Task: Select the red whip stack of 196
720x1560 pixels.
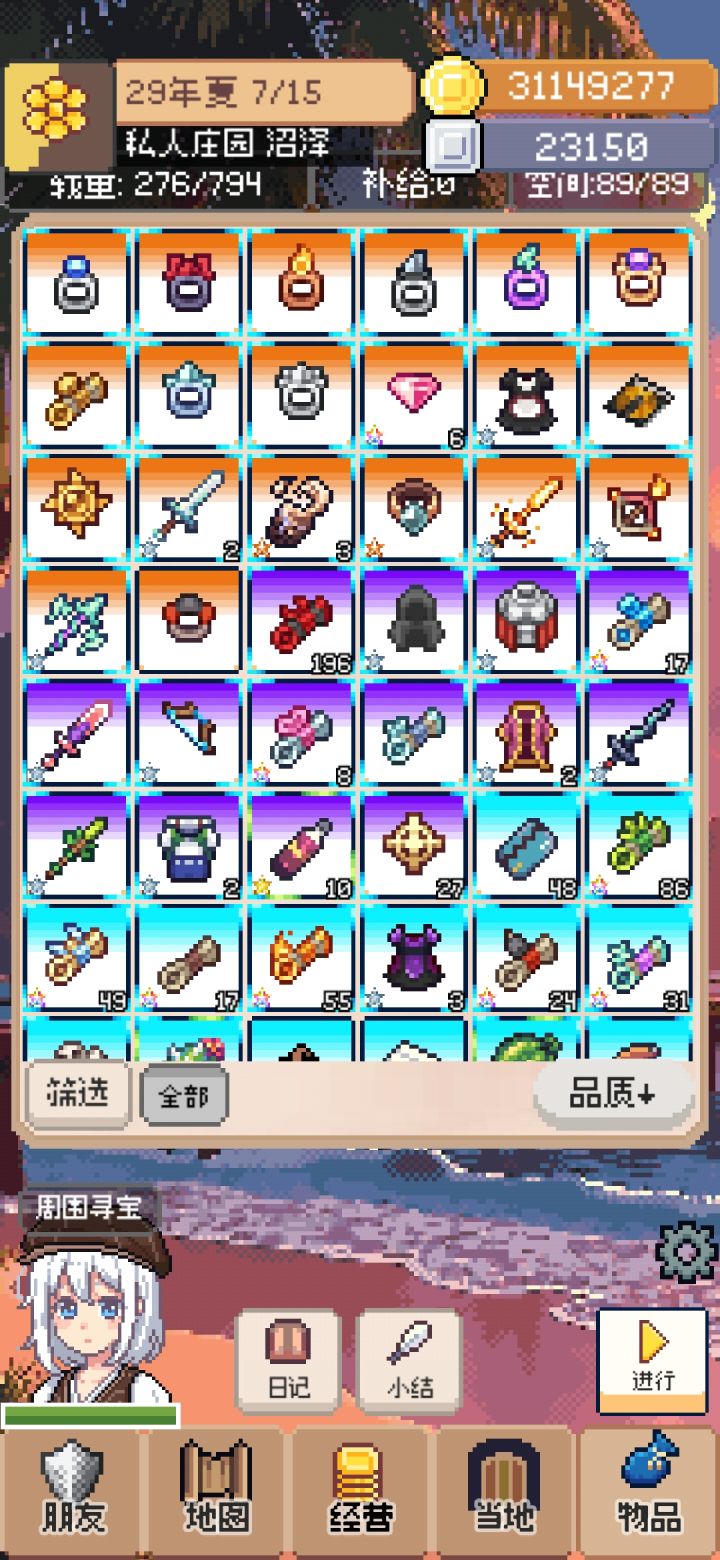Action: pyautogui.click(x=303, y=622)
